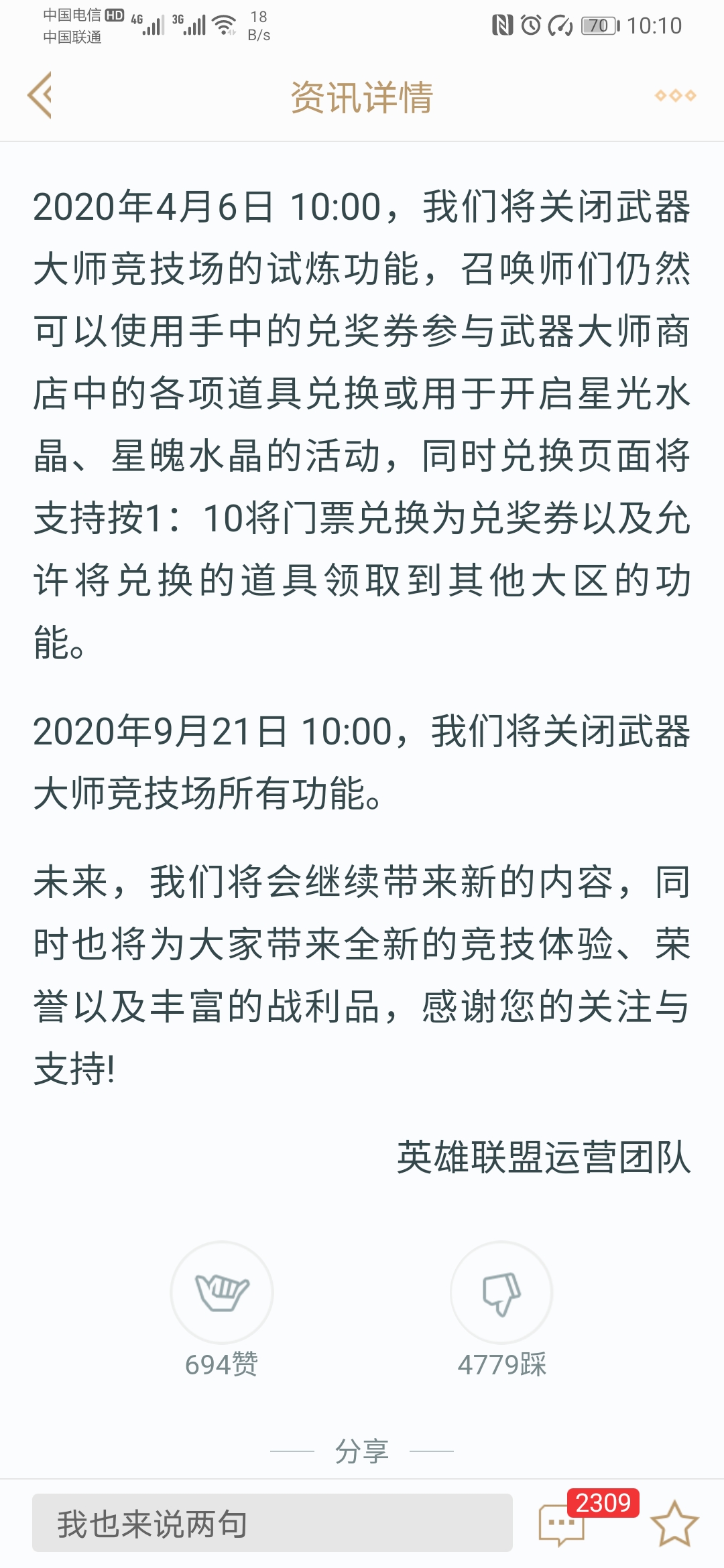Tap the 我也来说两句 comment box
Image resolution: width=724 pixels, height=1568 pixels.
272,1523
